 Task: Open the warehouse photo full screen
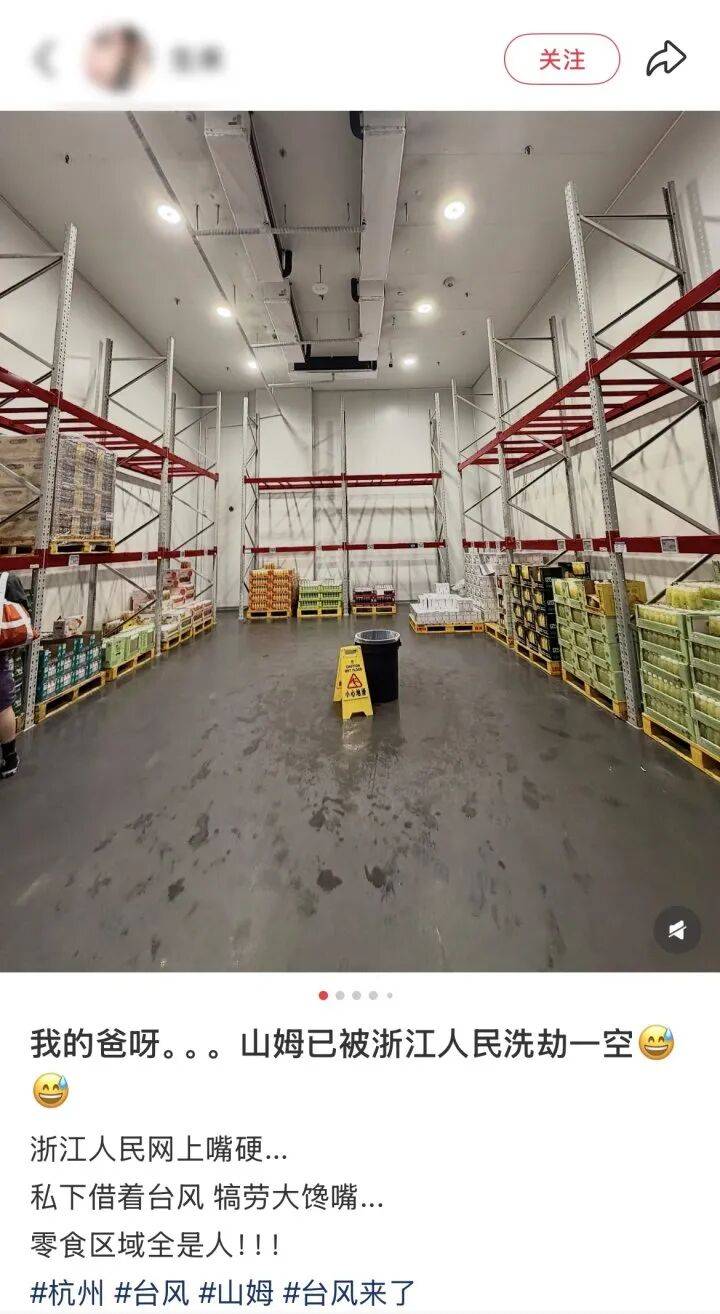point(360,541)
